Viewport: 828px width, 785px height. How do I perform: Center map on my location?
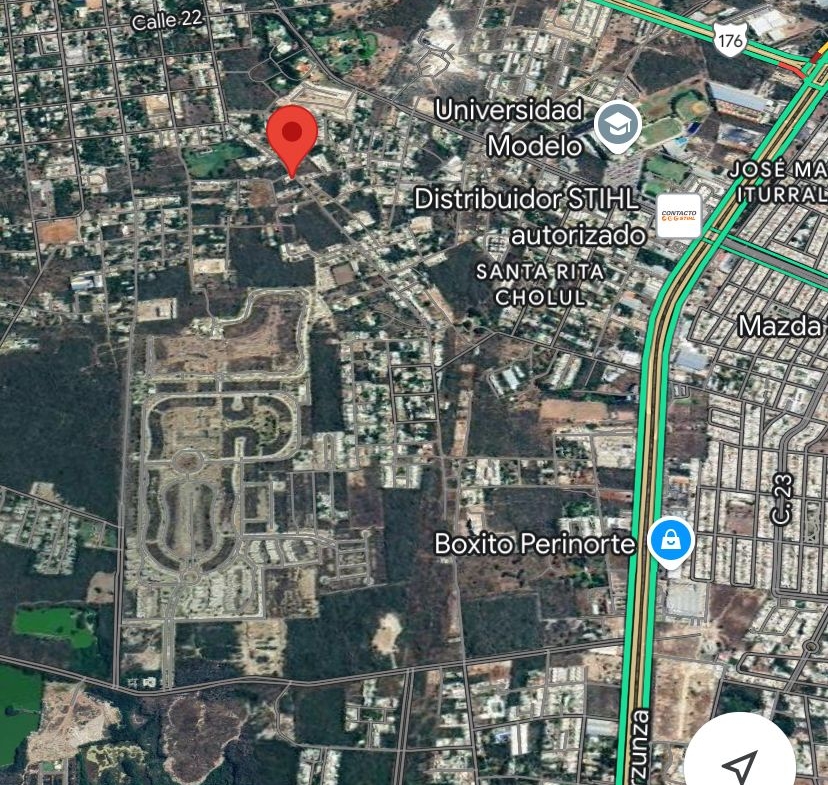tap(740, 765)
